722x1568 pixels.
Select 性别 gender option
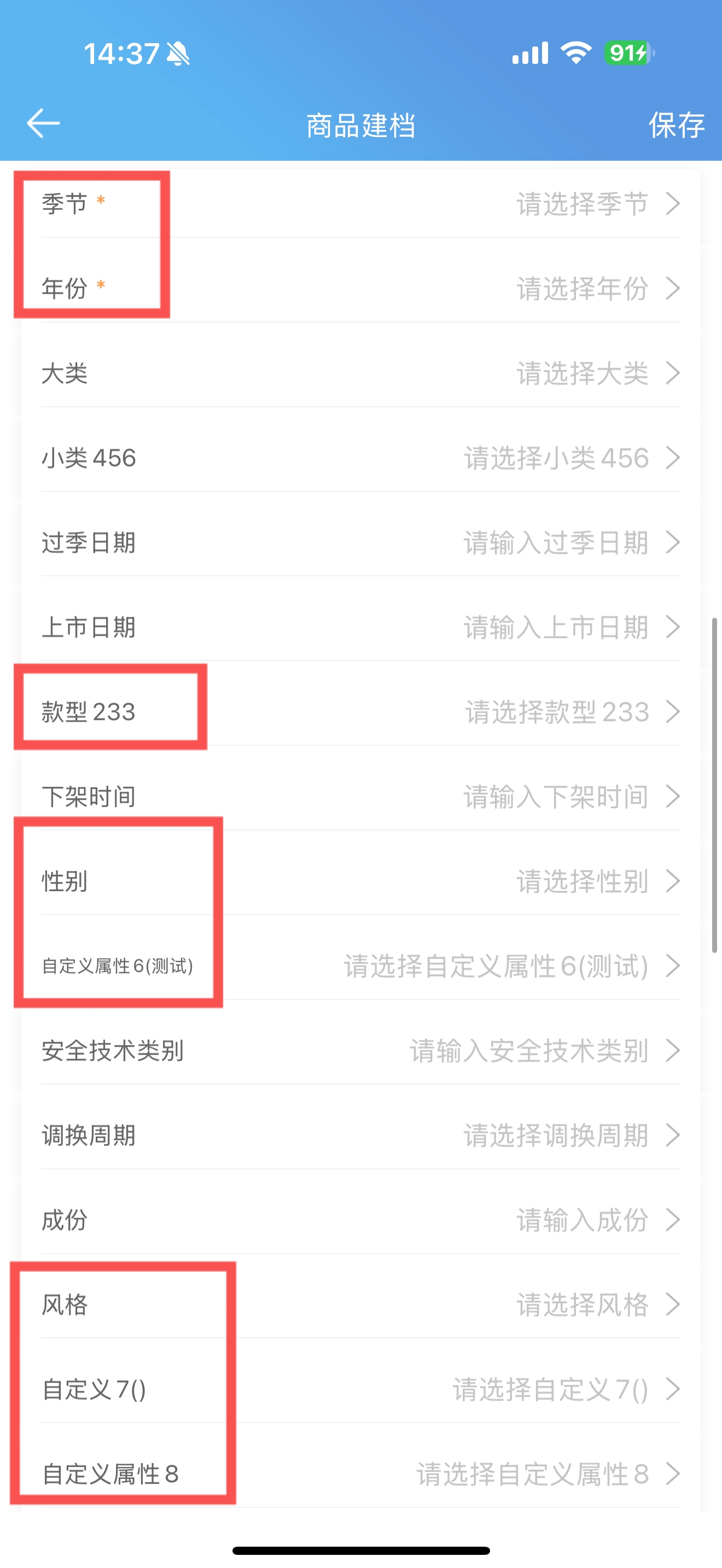[360, 881]
